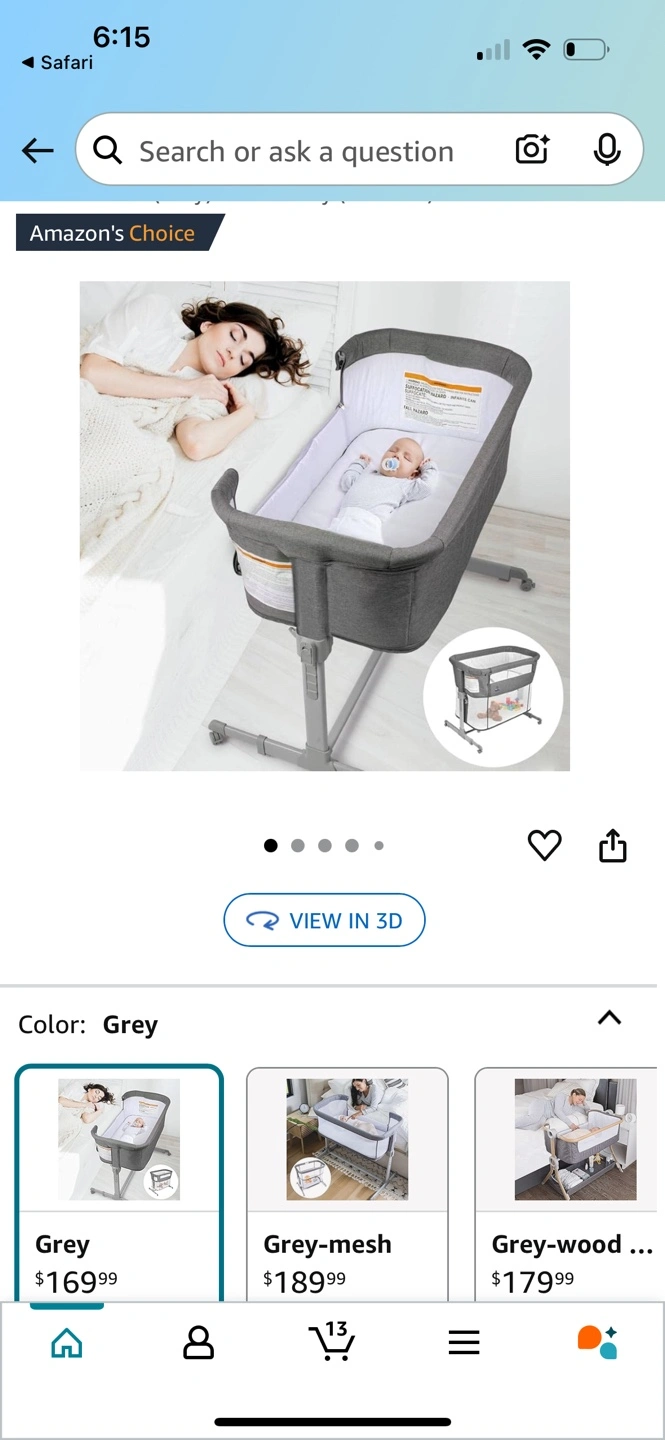
Task: Open the AI assistant tab
Action: click(597, 1342)
